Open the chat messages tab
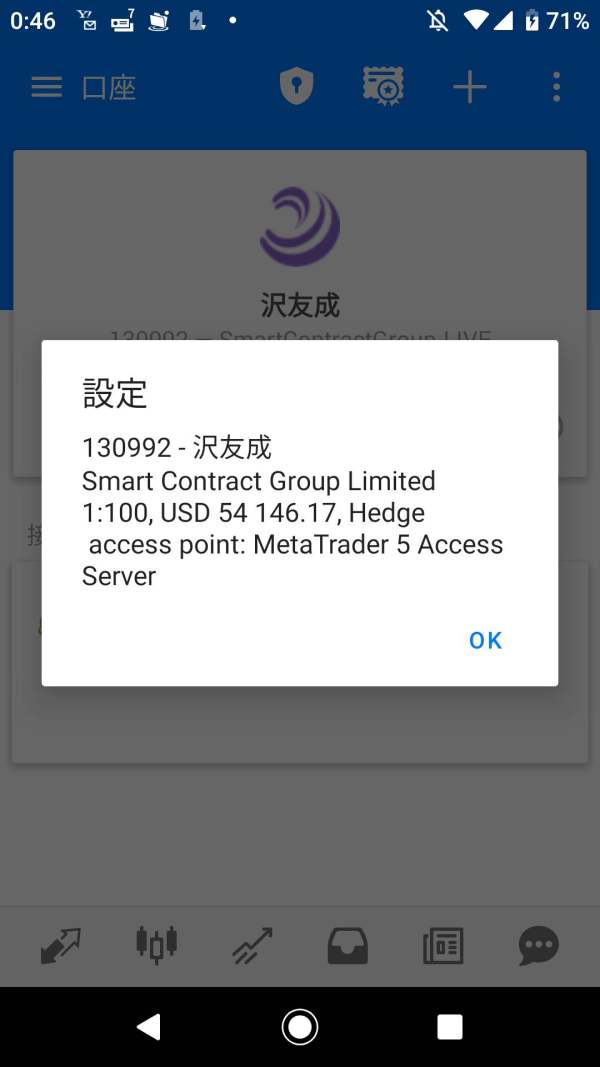 539,946
